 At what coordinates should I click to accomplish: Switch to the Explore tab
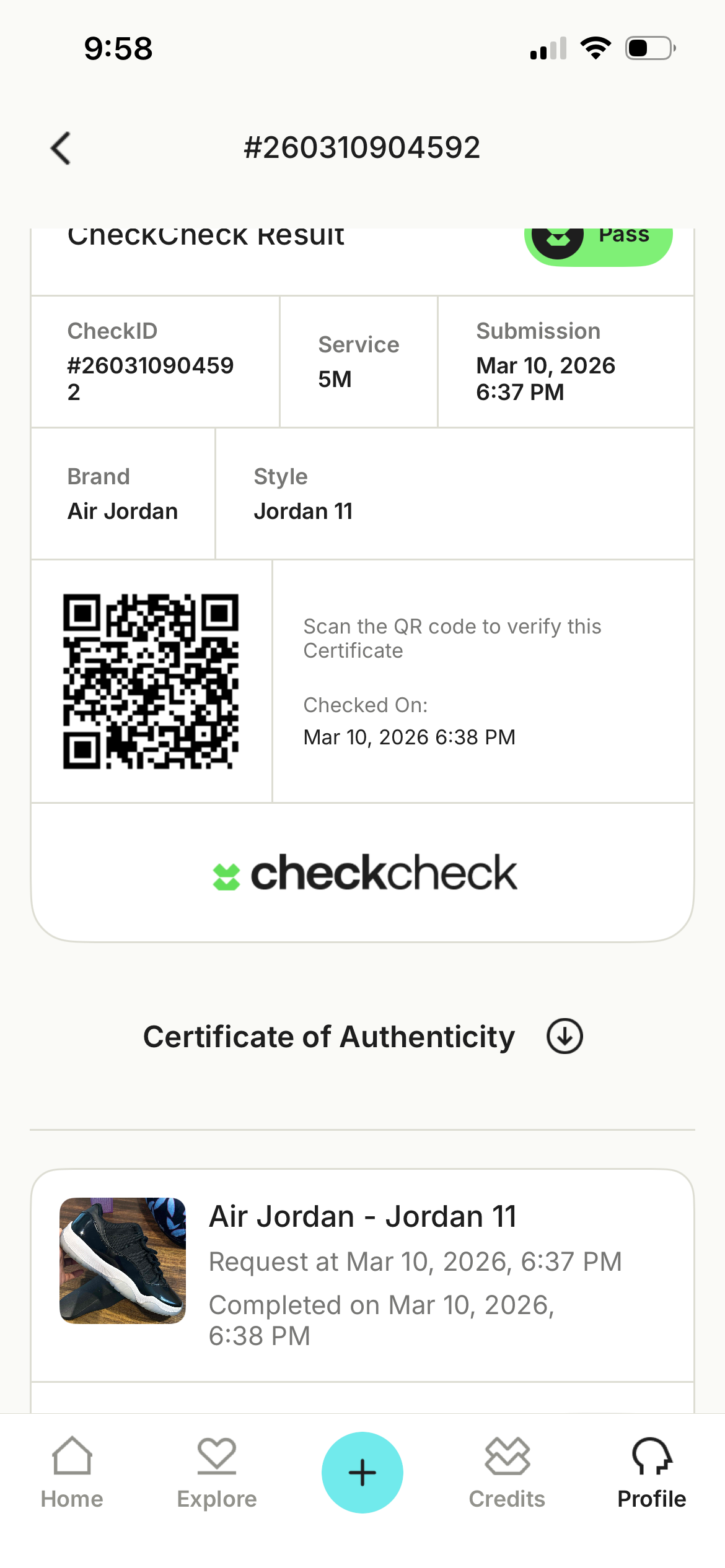pyautogui.click(x=217, y=1473)
